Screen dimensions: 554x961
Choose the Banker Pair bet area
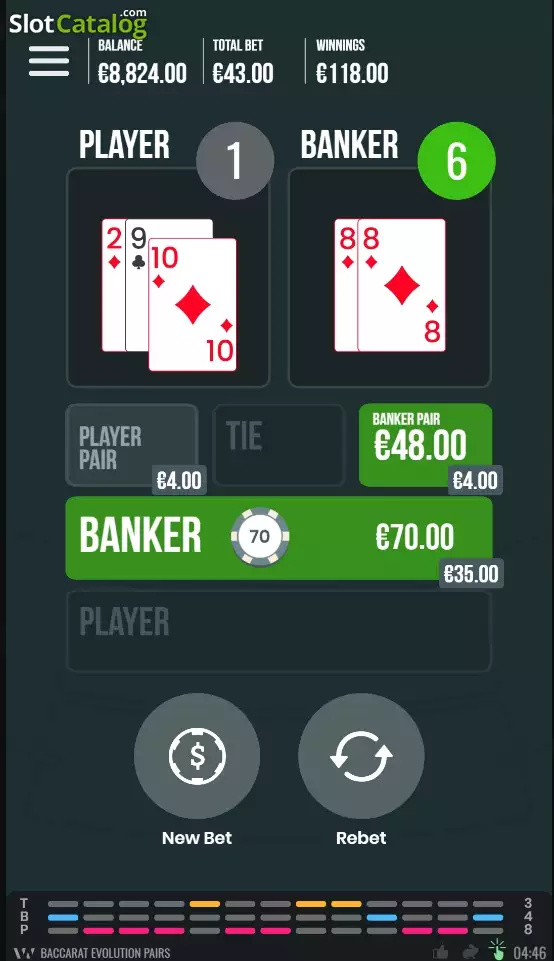[425, 445]
